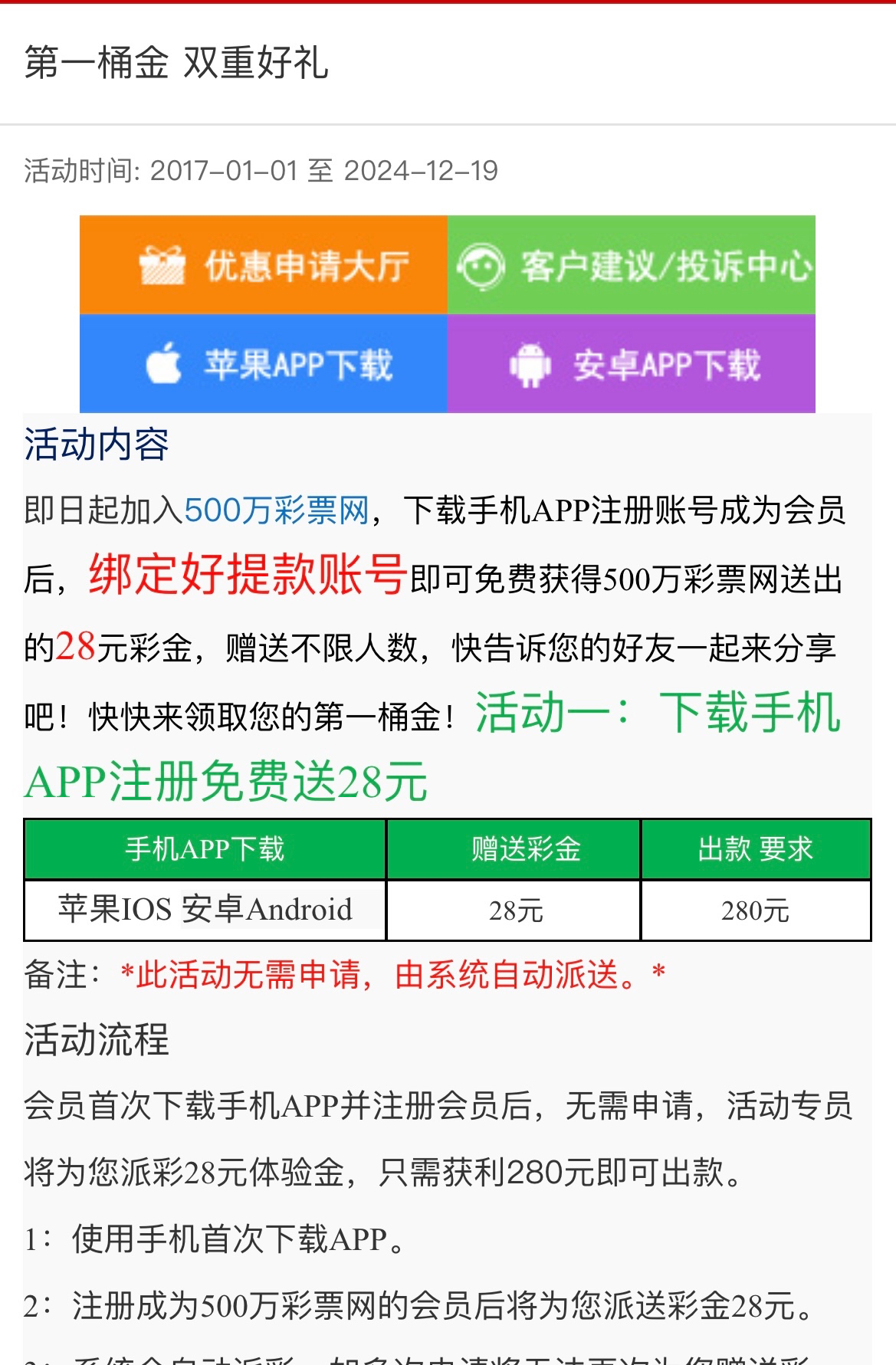Open 客户建议/投诉中心

[x=632, y=265]
